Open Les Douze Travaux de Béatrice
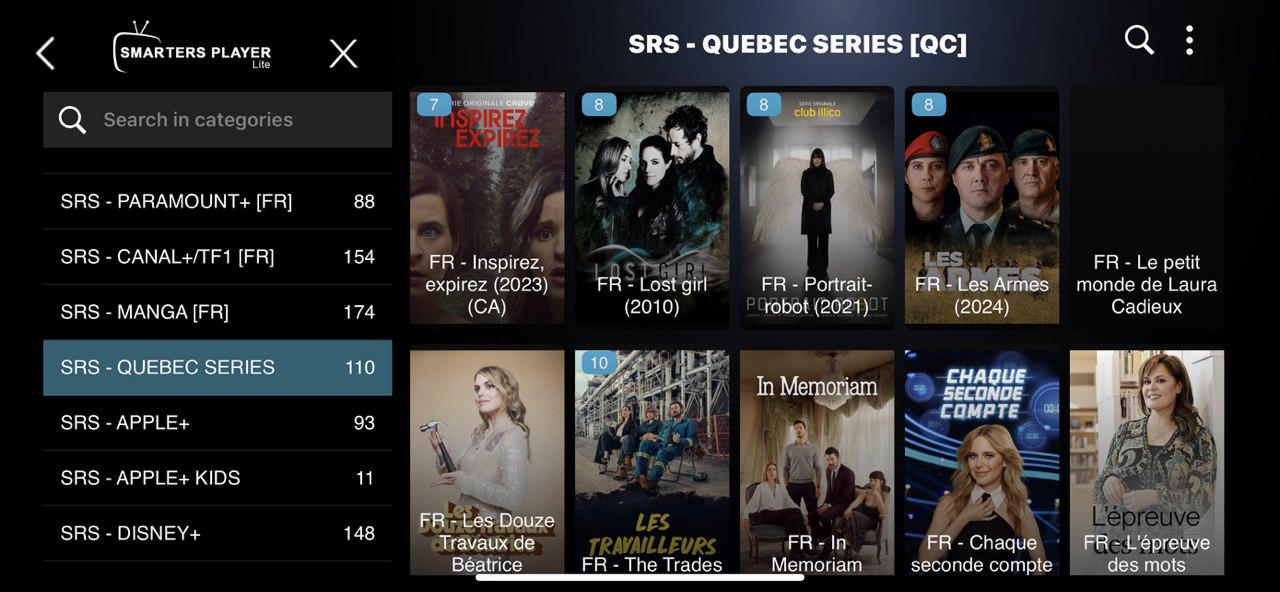Screen dimensions: 1280x592 click(x=487, y=462)
